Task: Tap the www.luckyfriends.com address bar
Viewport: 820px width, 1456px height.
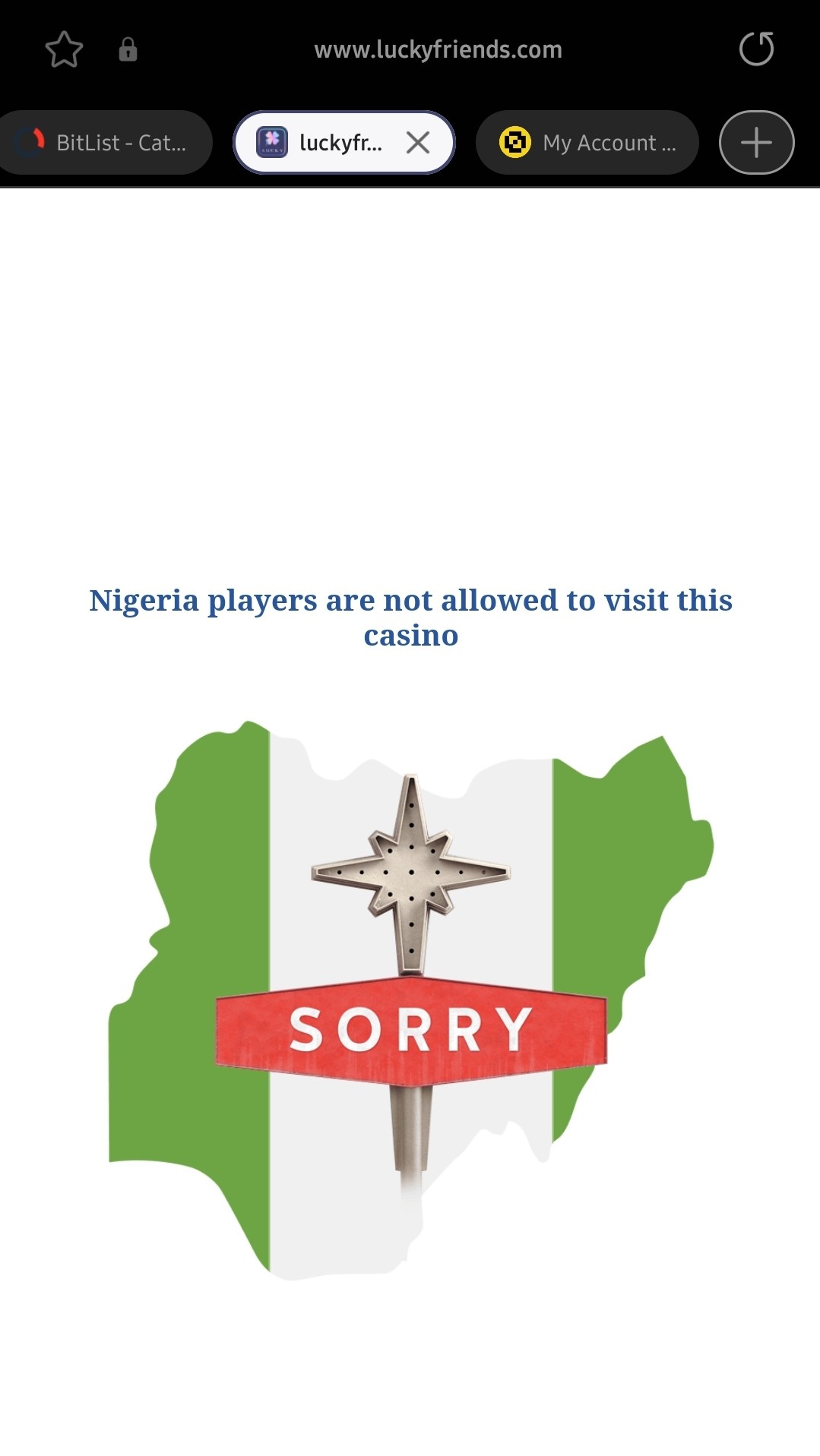Action: click(438, 50)
